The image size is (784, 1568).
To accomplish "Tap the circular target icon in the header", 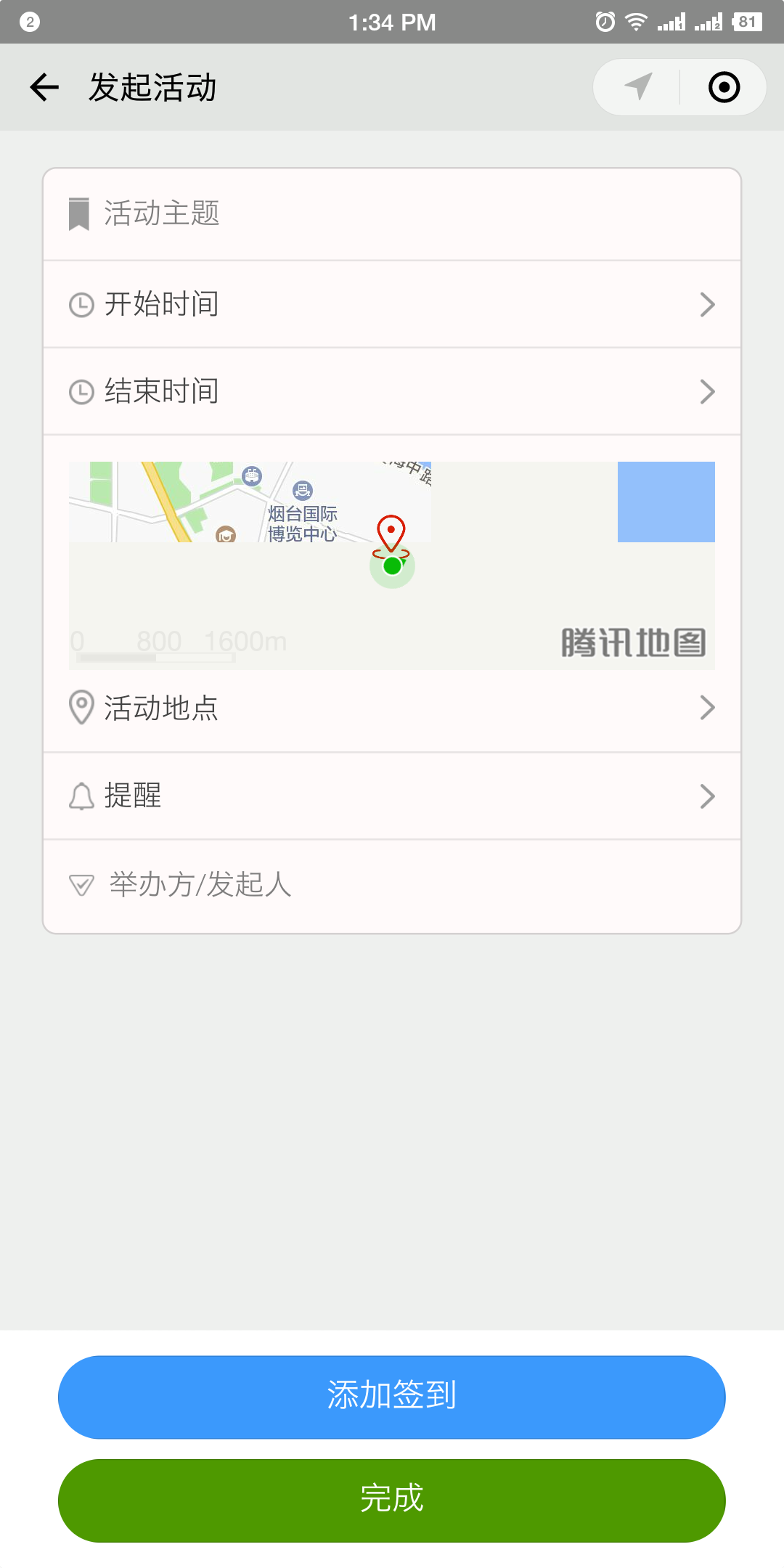I will [724, 87].
